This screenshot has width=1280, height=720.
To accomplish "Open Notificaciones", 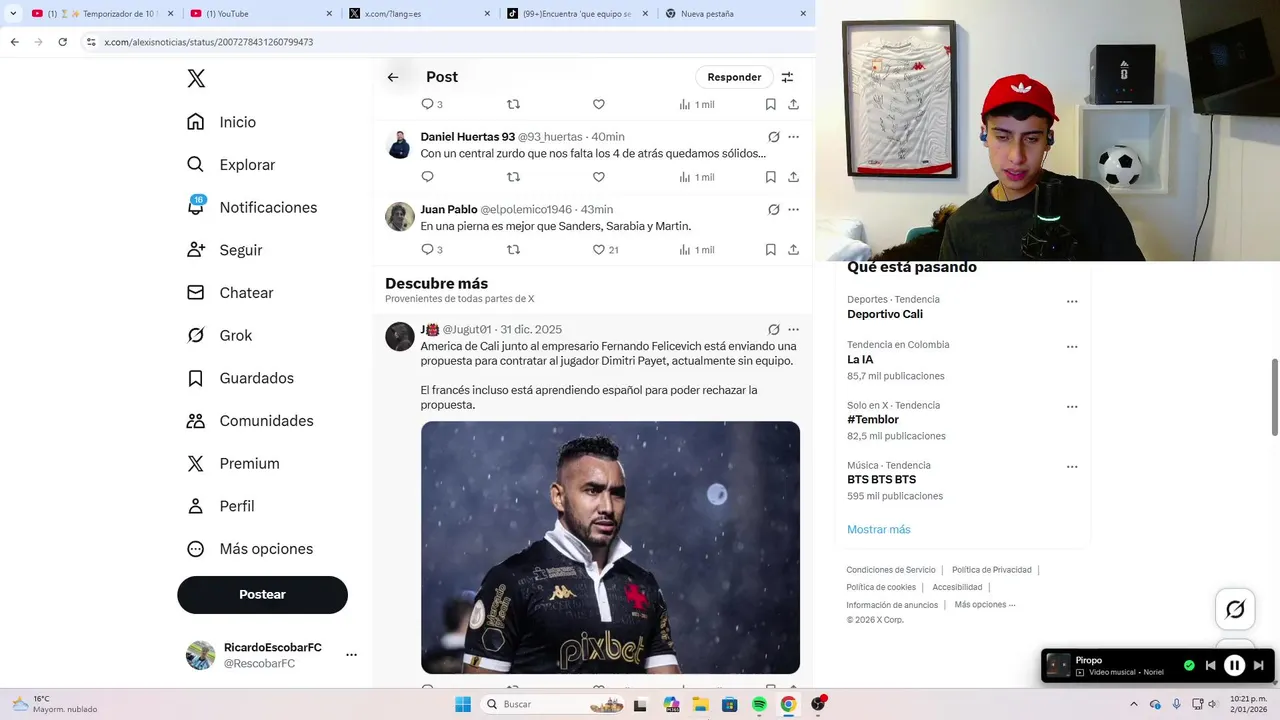I will pos(267,208).
